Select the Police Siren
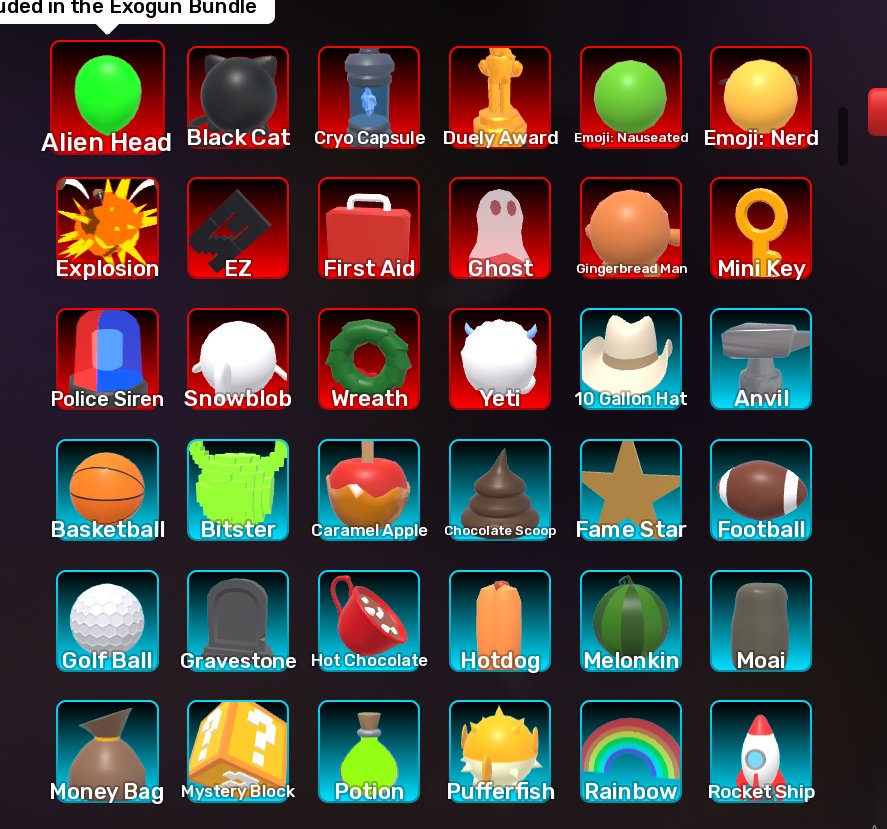The image size is (887, 829). pos(107,359)
